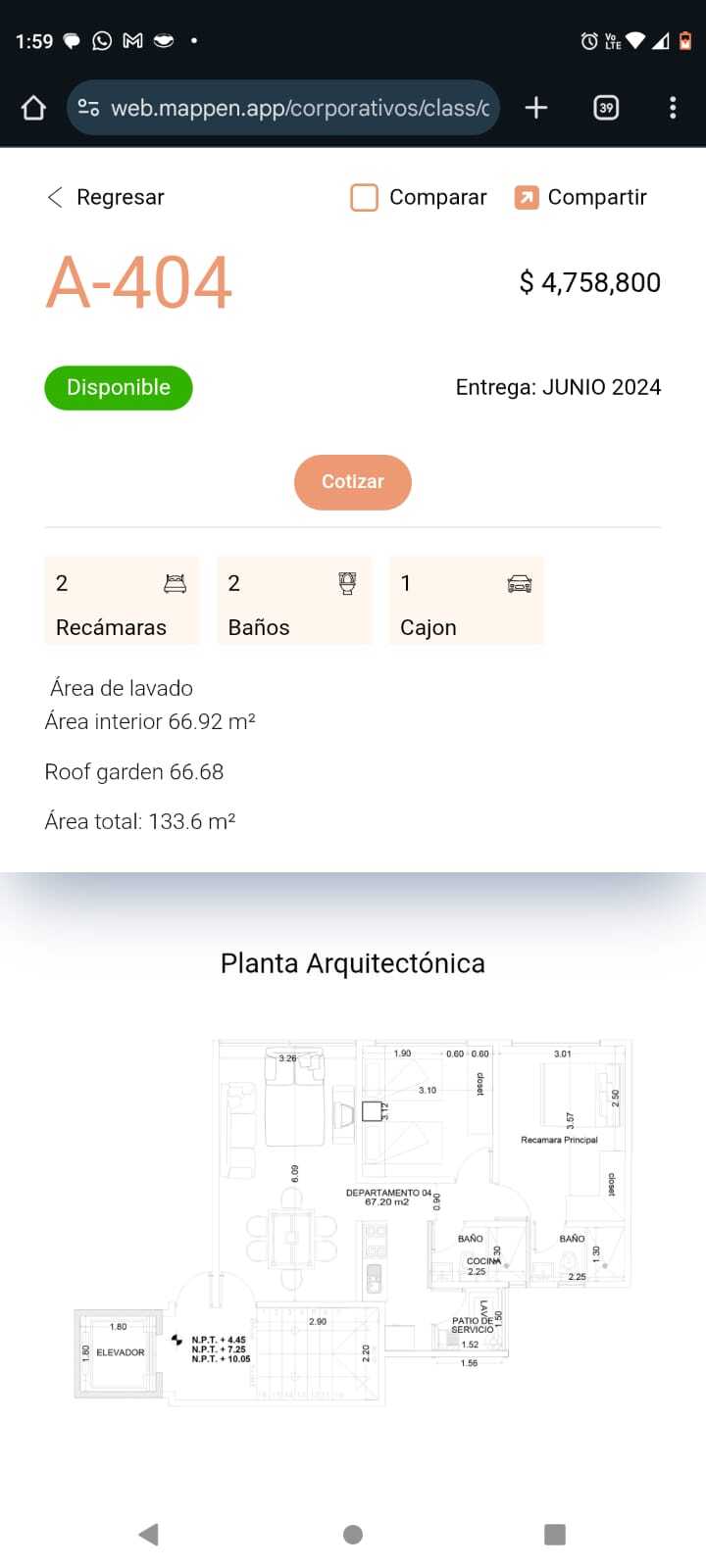706x1568 pixels.
Task: Tap the Cotizar button
Action: click(x=353, y=482)
